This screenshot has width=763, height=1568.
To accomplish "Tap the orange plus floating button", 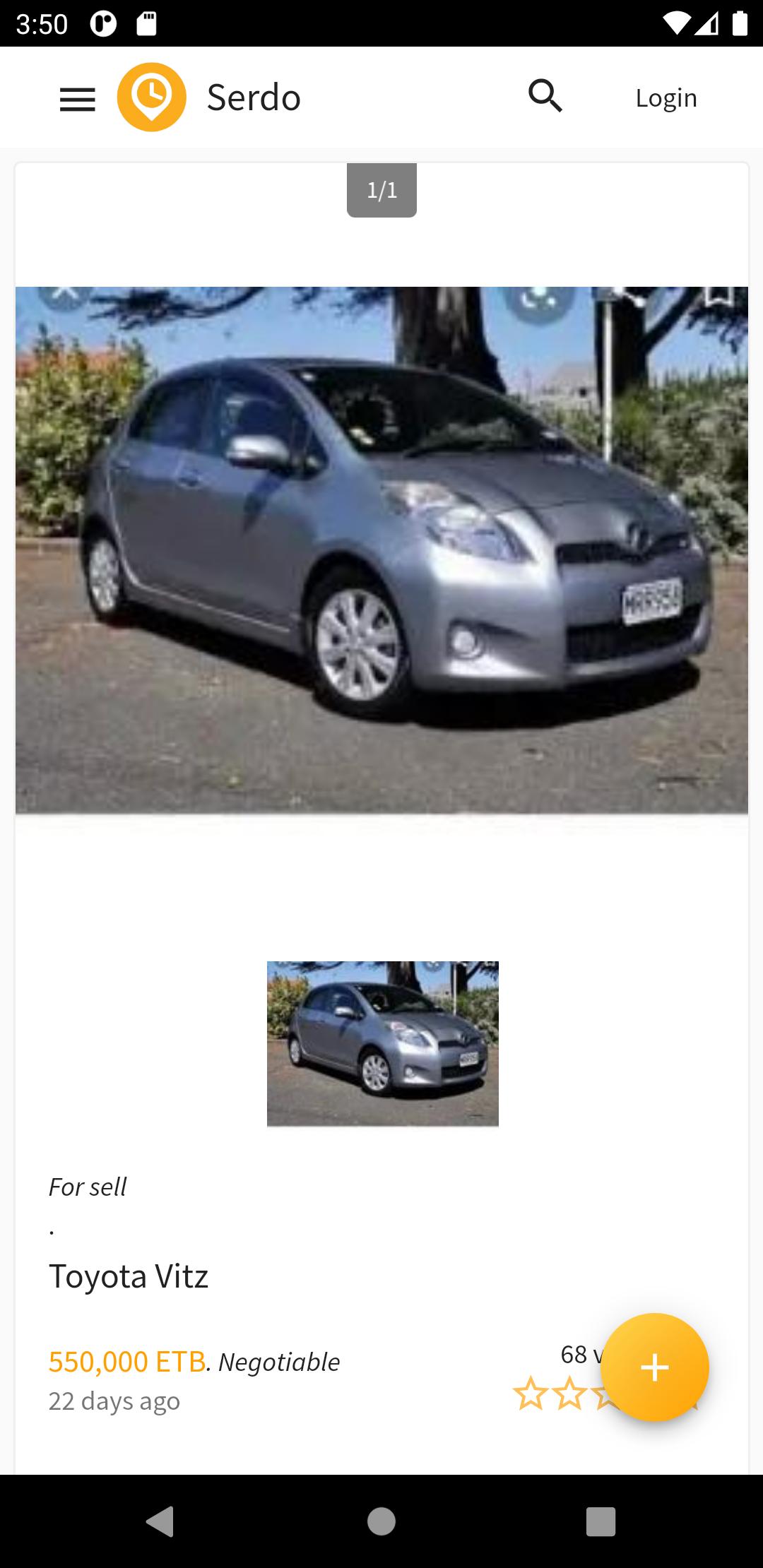I will pos(655,1367).
